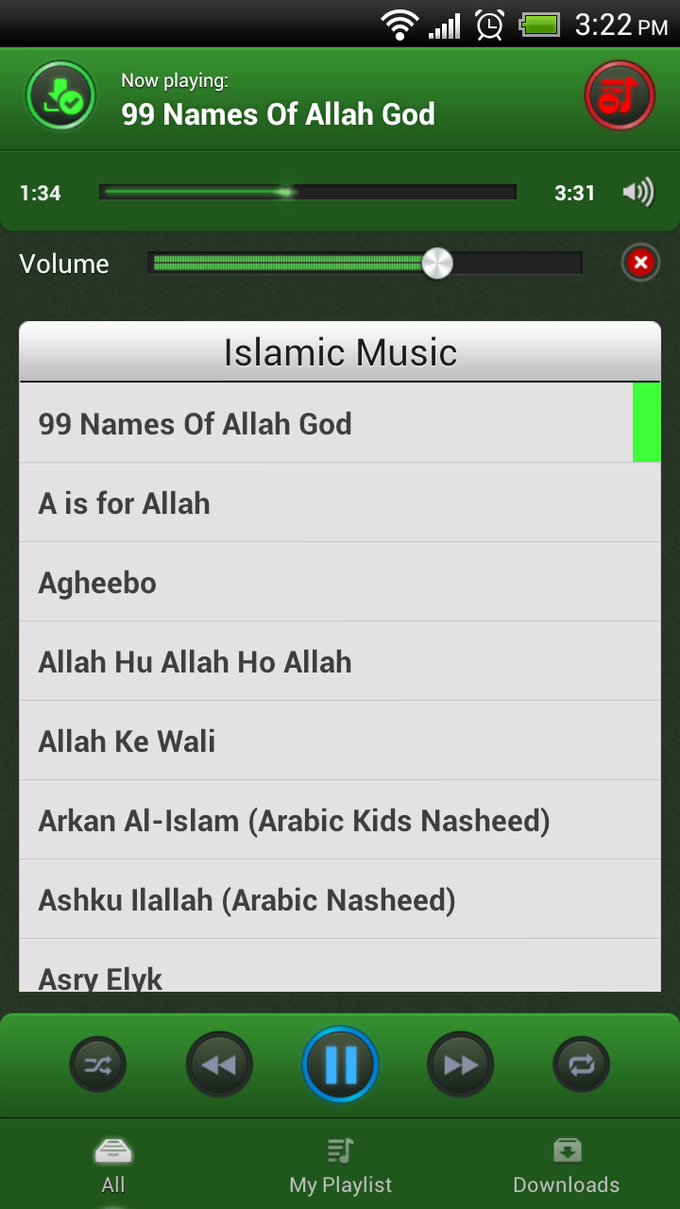
Task: Switch to the Downloads tab
Action: pyautogui.click(x=566, y=1166)
